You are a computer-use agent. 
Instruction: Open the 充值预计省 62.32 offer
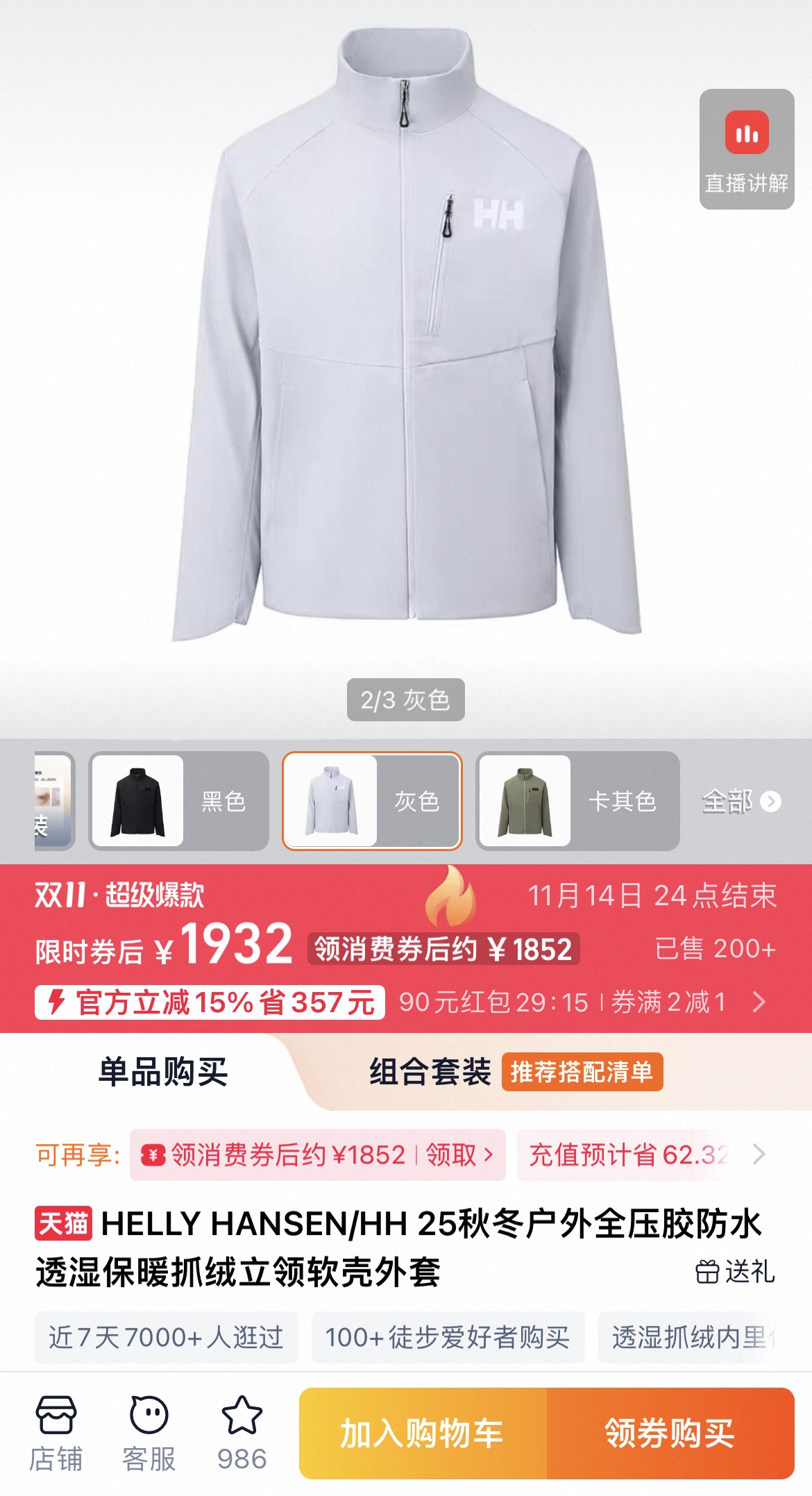coord(628,1155)
